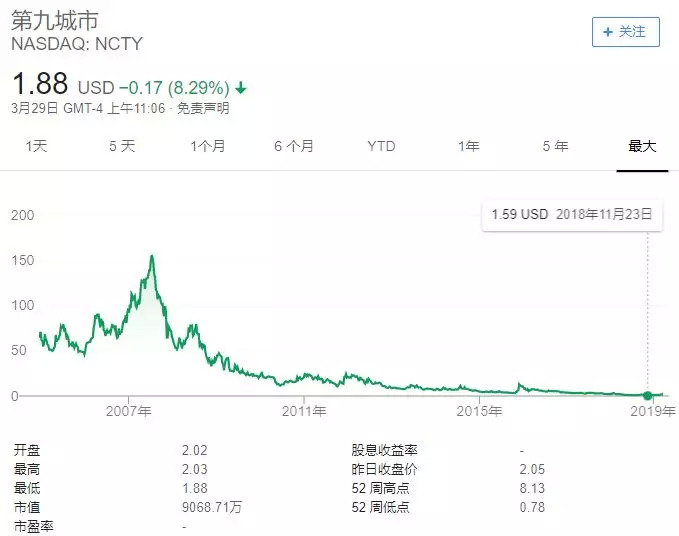The image size is (679, 536).
Task: Select the 6 个月 range tab
Action: coord(294,146)
